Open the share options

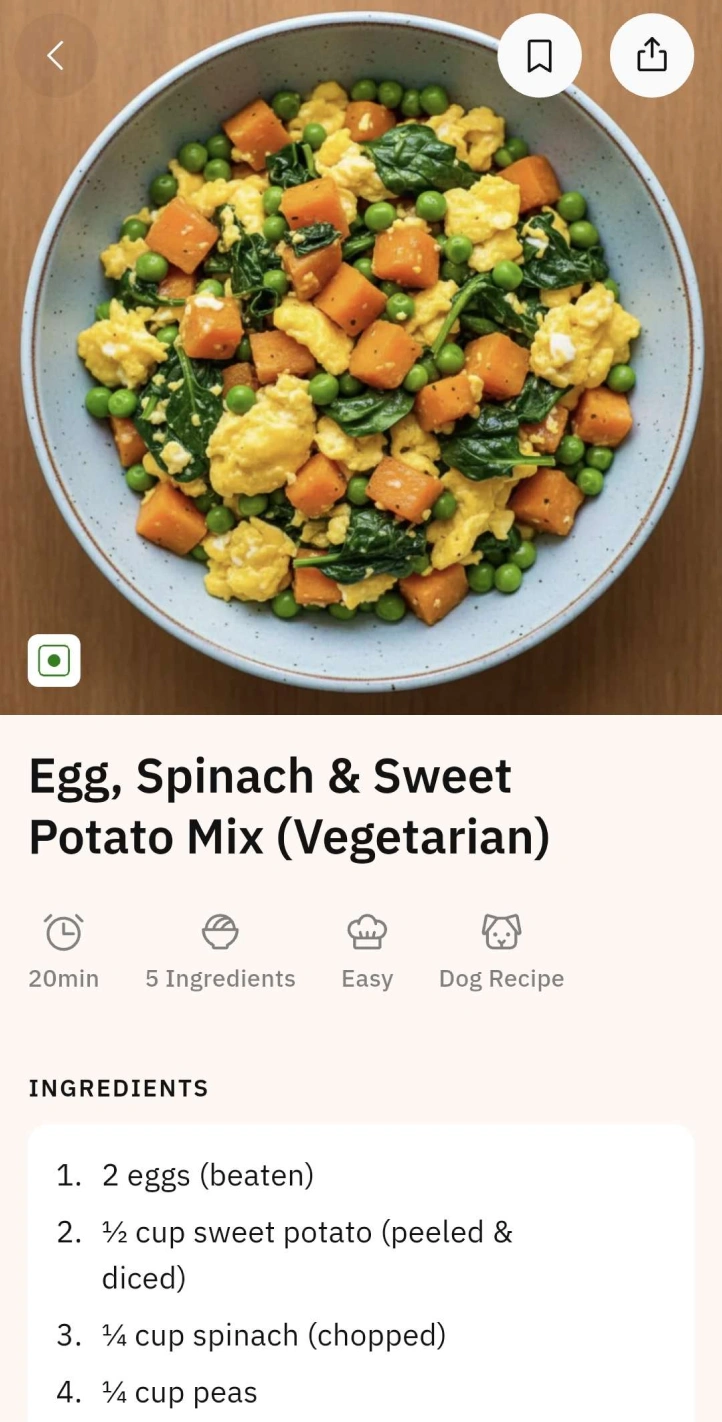pos(651,56)
